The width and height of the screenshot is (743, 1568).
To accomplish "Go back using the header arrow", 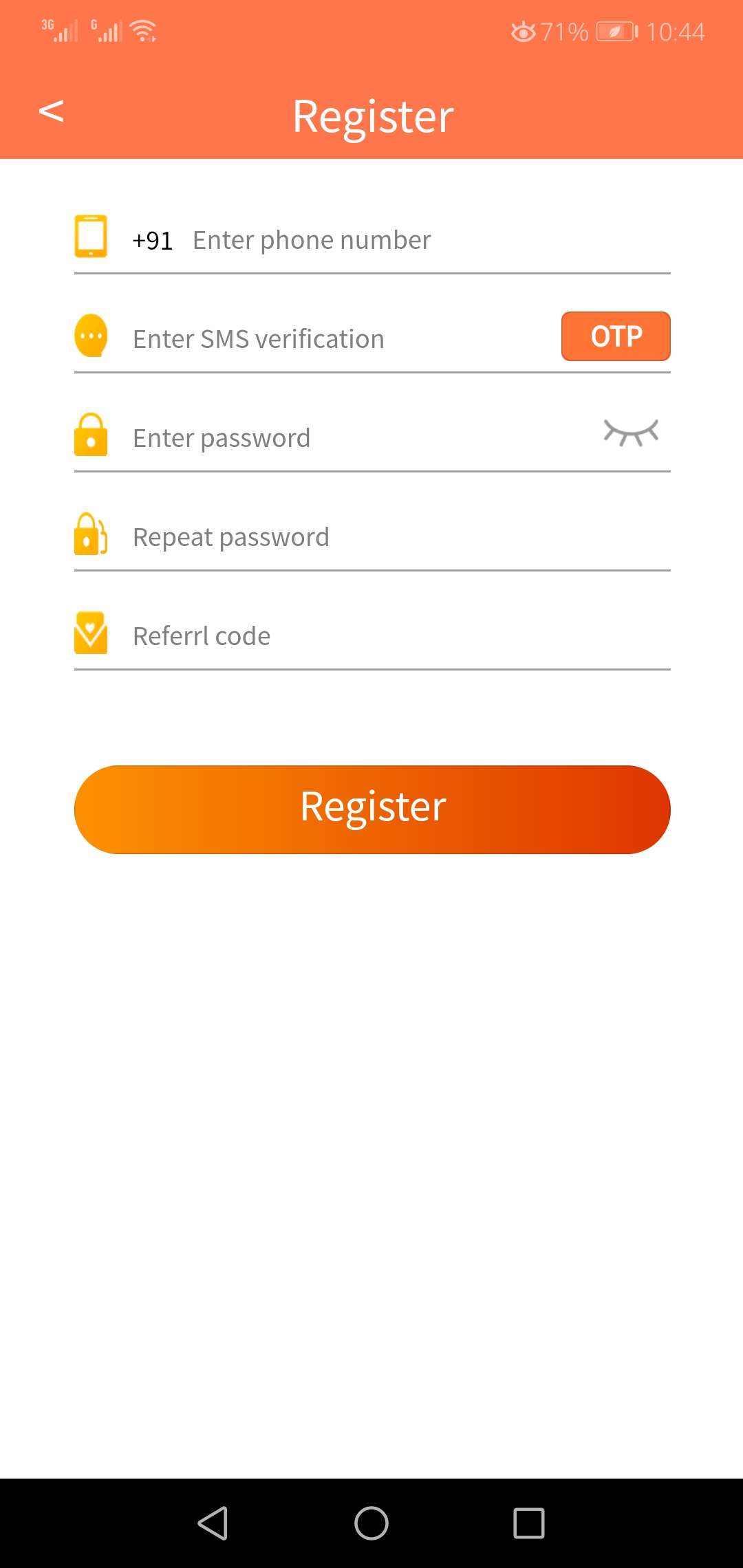I will [51, 111].
